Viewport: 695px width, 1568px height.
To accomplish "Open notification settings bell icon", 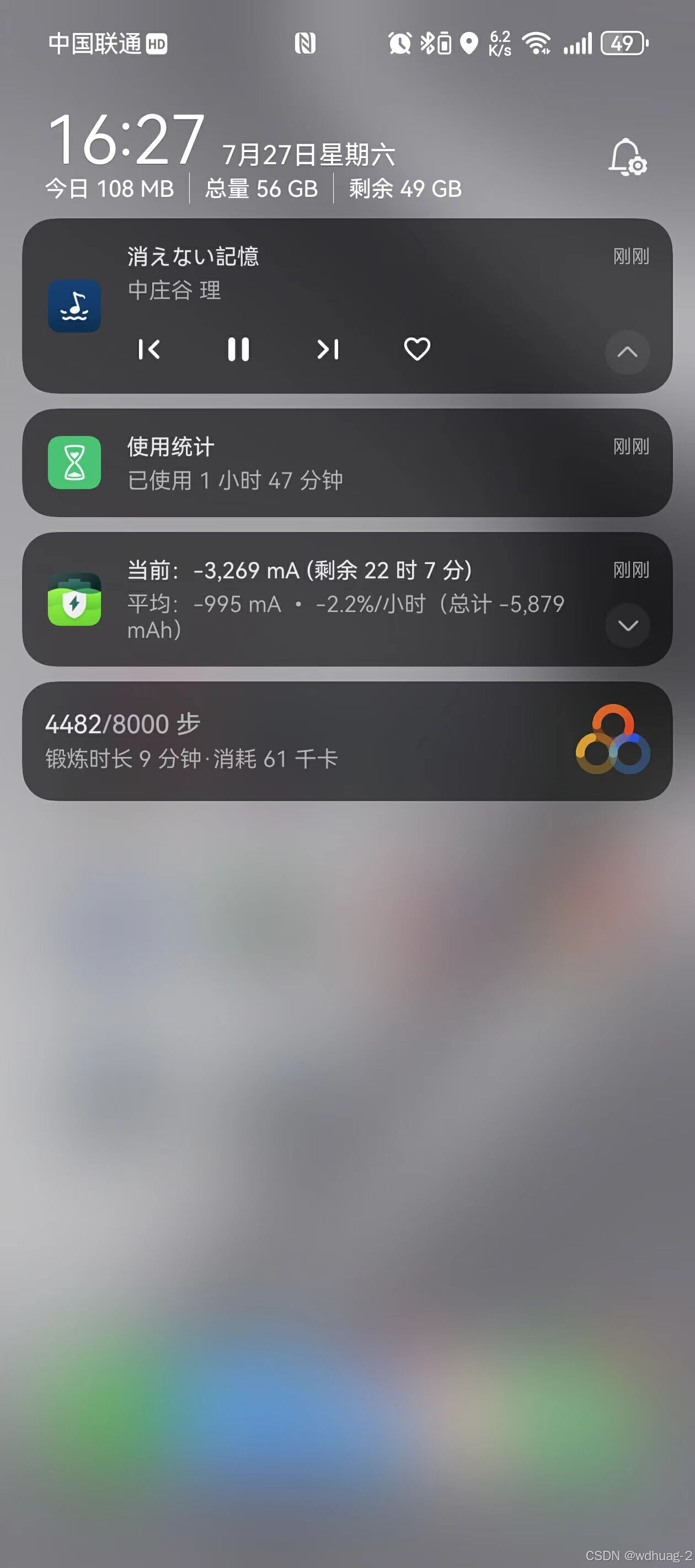I will click(x=627, y=157).
